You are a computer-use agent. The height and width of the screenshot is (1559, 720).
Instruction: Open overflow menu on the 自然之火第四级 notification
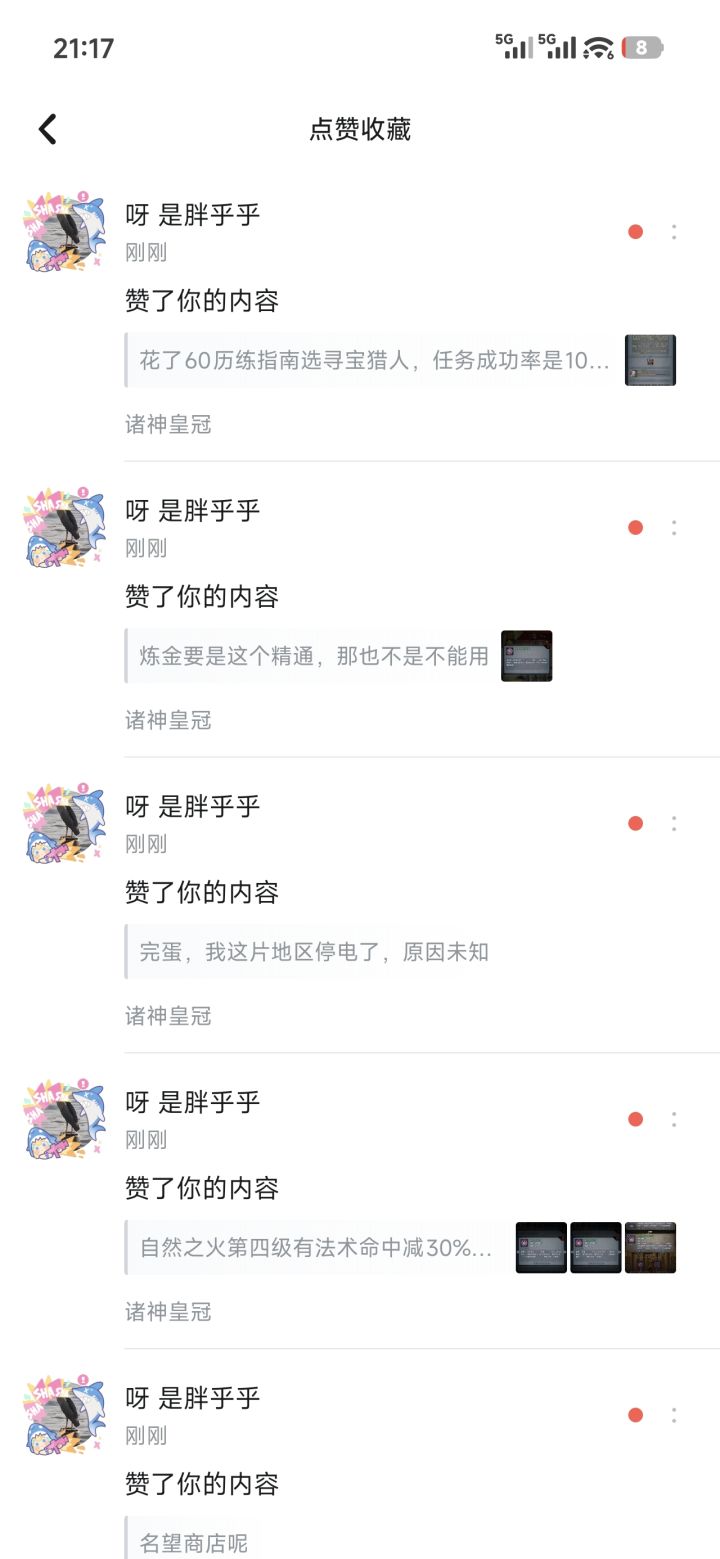click(x=674, y=1119)
